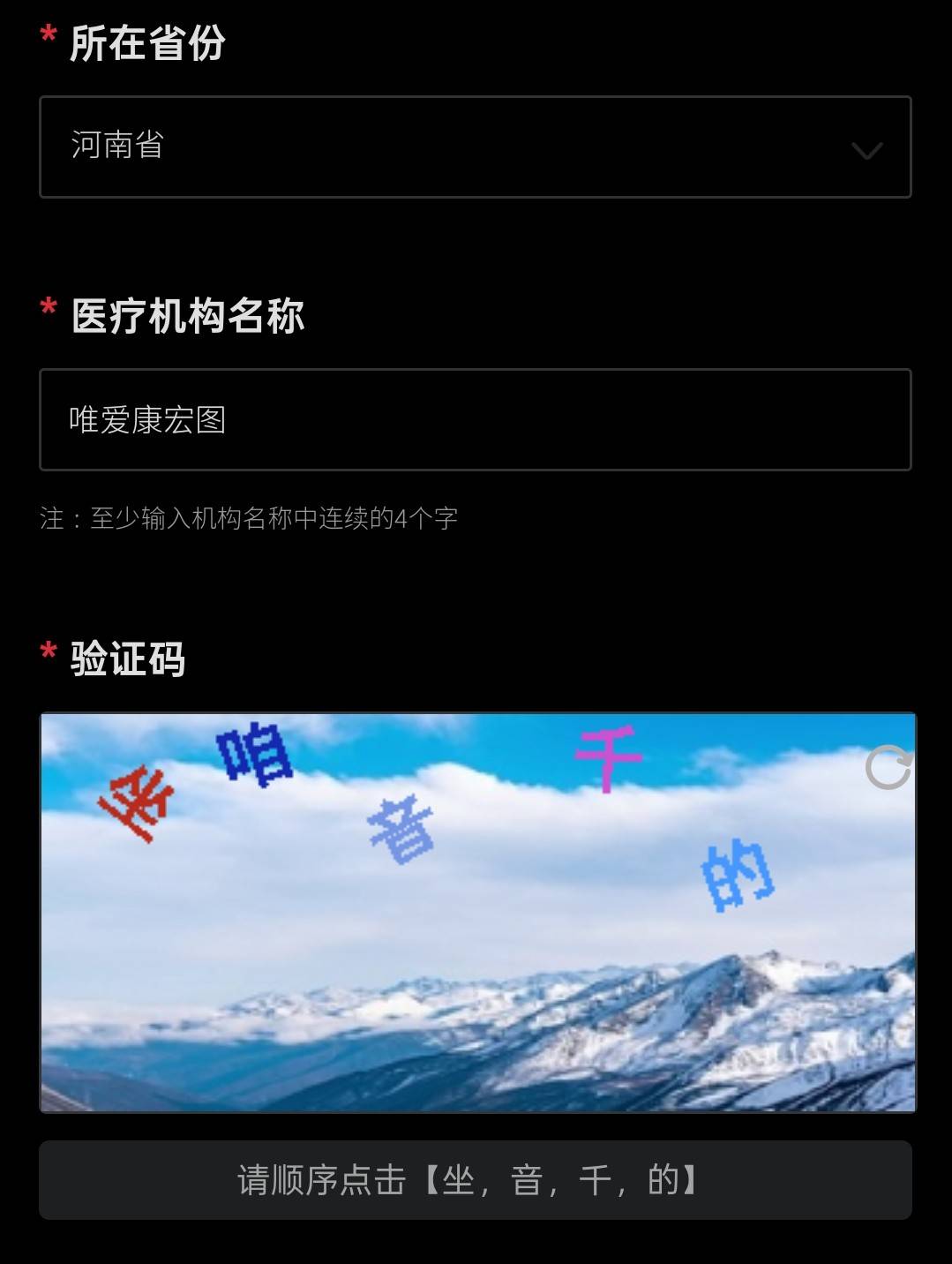
Task: Tap the purple 千 character in captcha
Action: click(608, 757)
